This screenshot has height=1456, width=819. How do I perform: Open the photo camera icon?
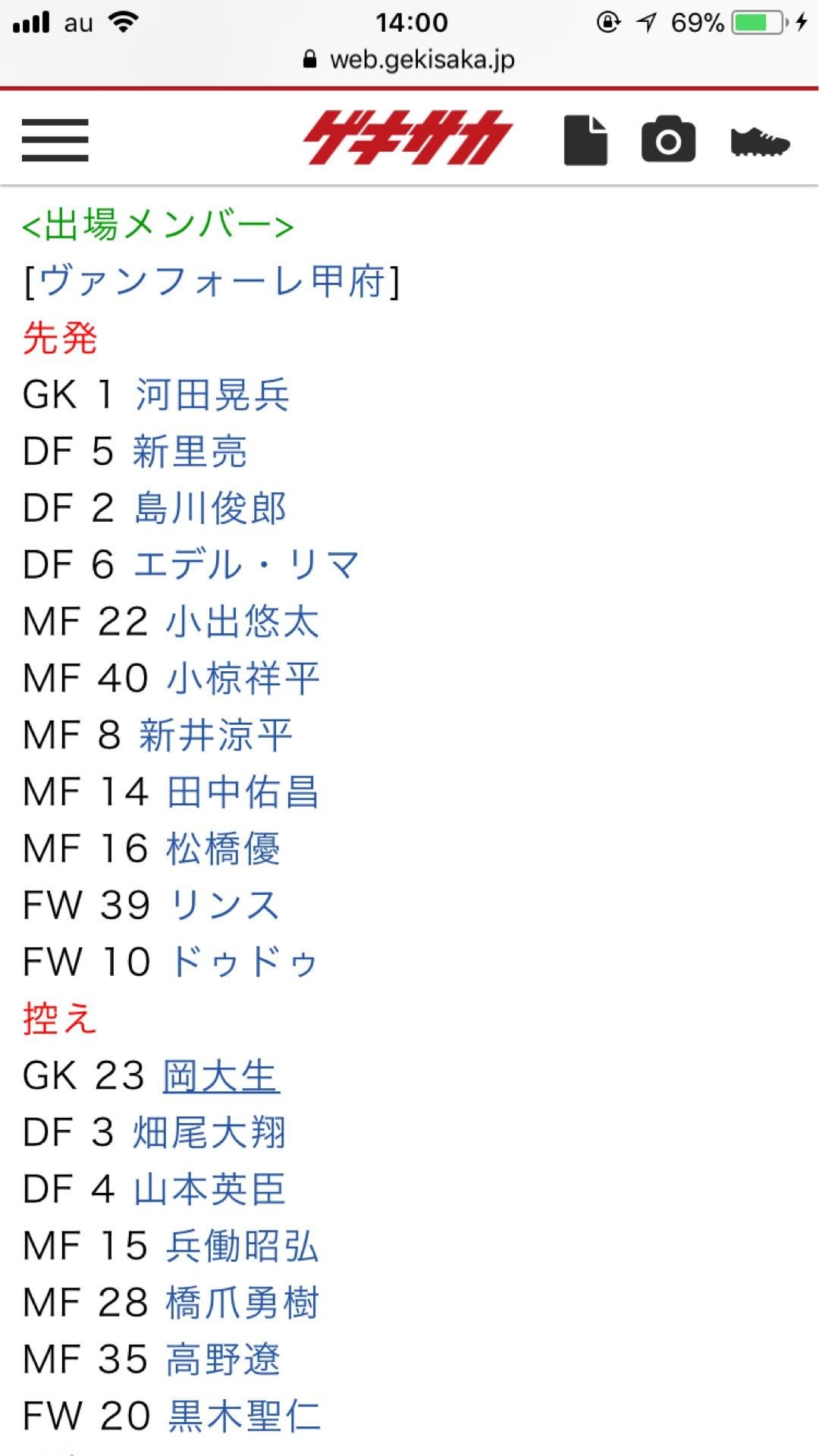coord(668,139)
